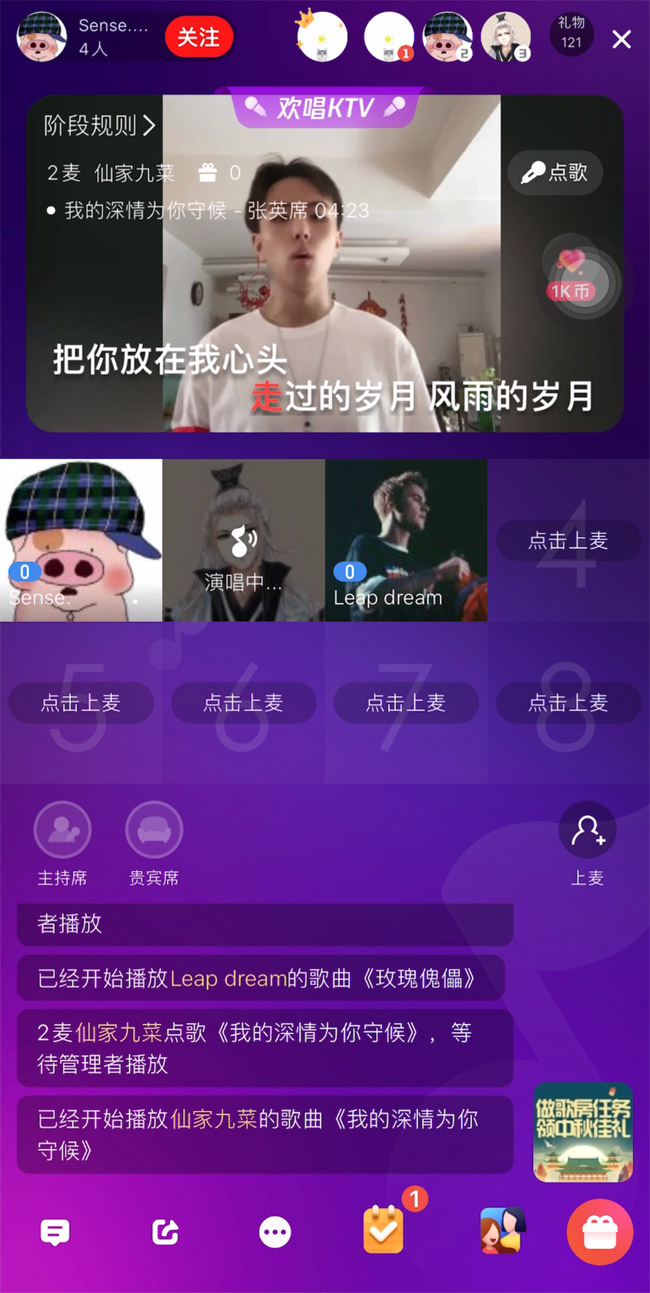Open the gift box button
The height and width of the screenshot is (1293, 650).
pyautogui.click(x=599, y=1232)
